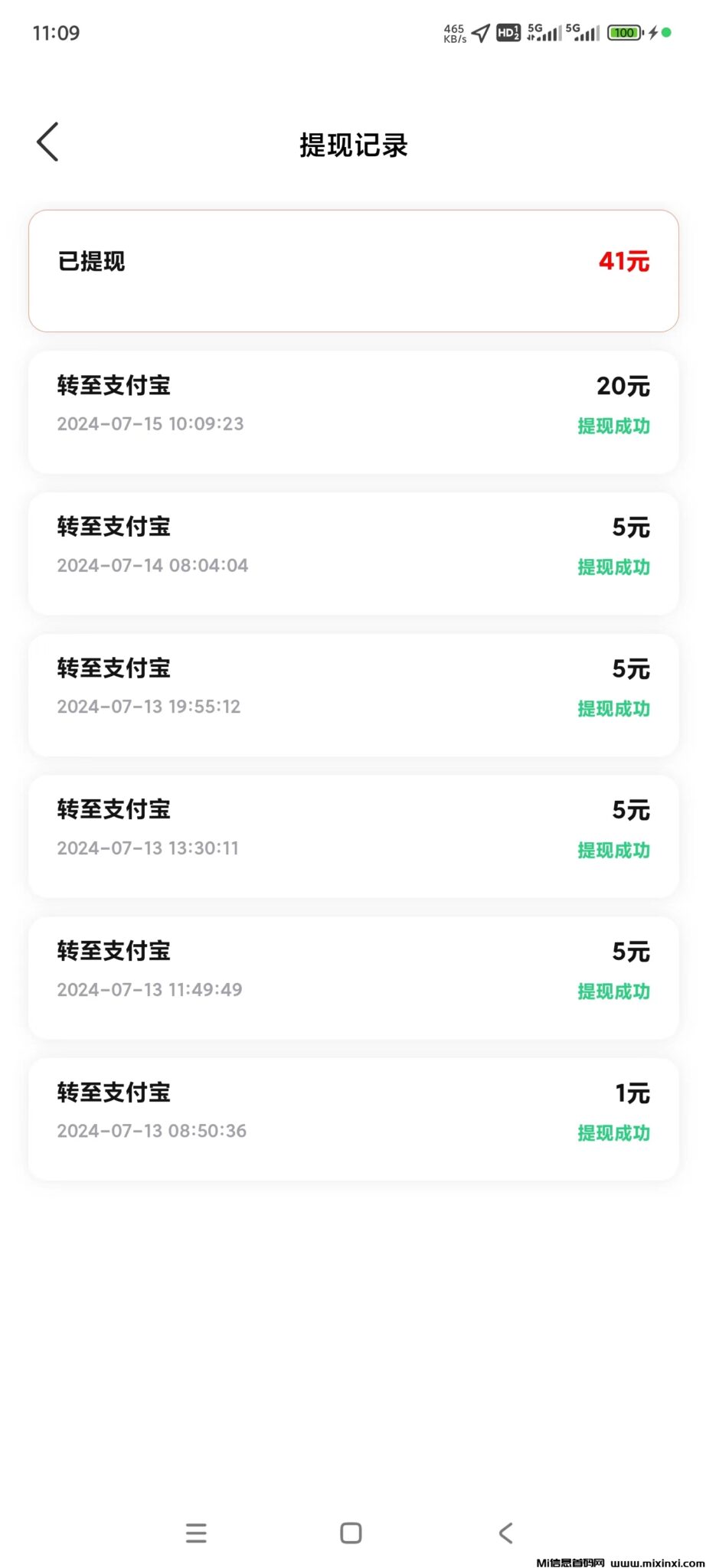Tap the first 5G signal icon
The image size is (706, 1568).
(544, 32)
